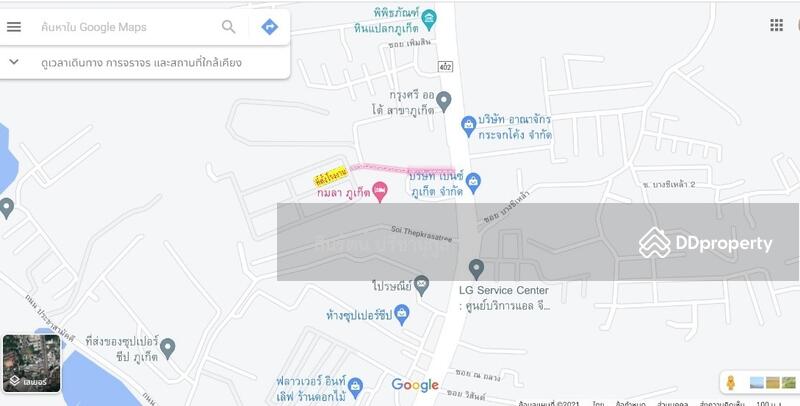Image resolution: width=800 pixels, height=406 pixels.
Task: Open the post office map marker
Action: 421,286
